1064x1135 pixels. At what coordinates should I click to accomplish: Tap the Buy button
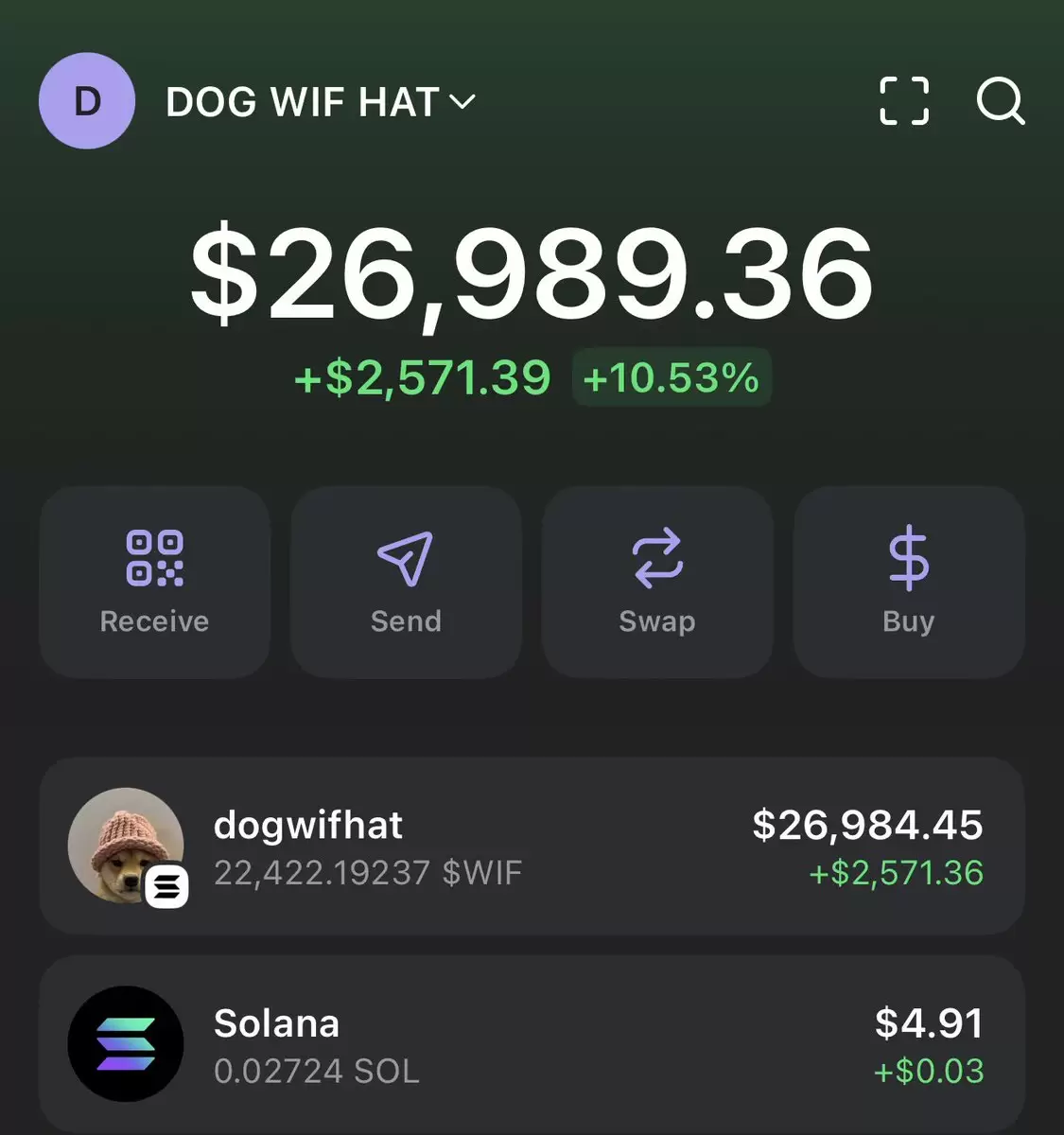click(x=908, y=582)
